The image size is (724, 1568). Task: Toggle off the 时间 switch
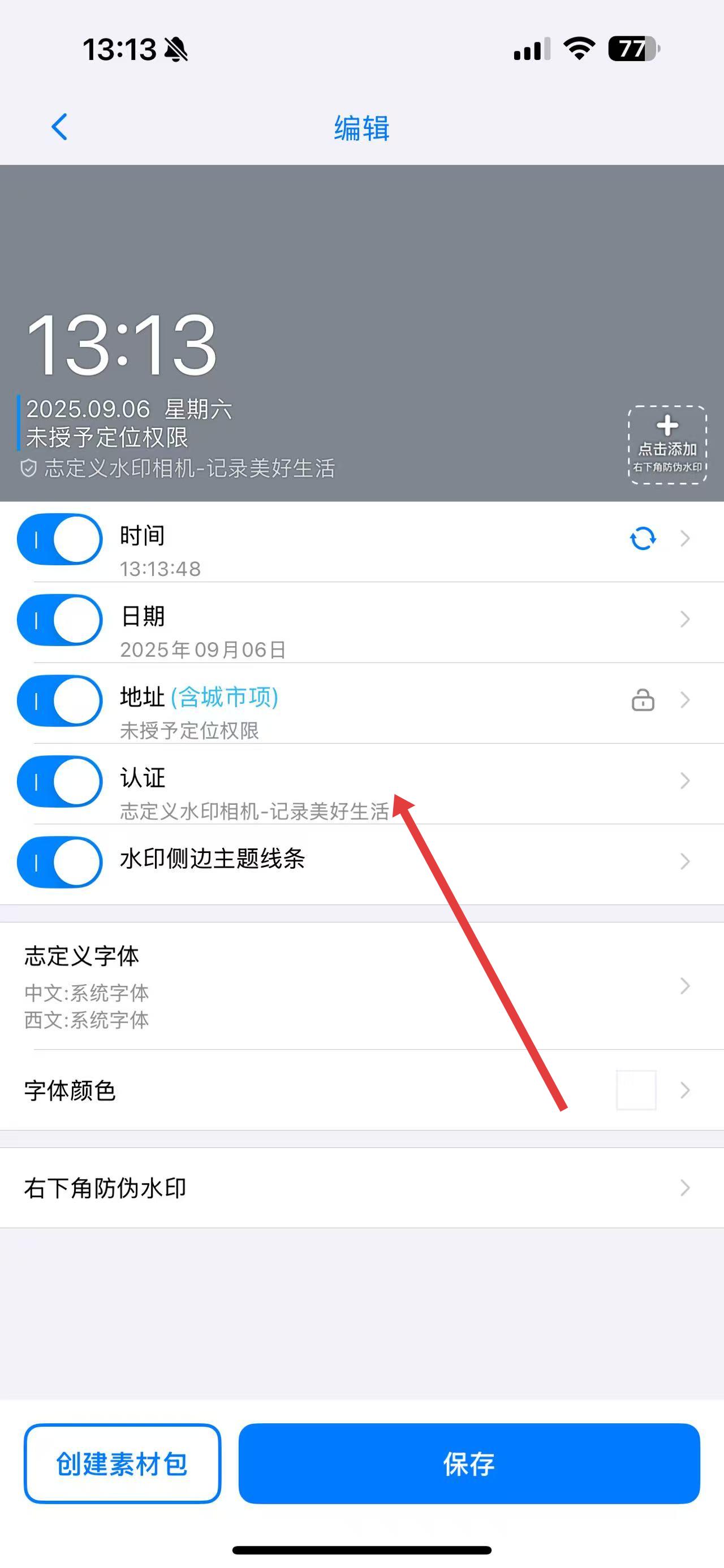[60, 539]
